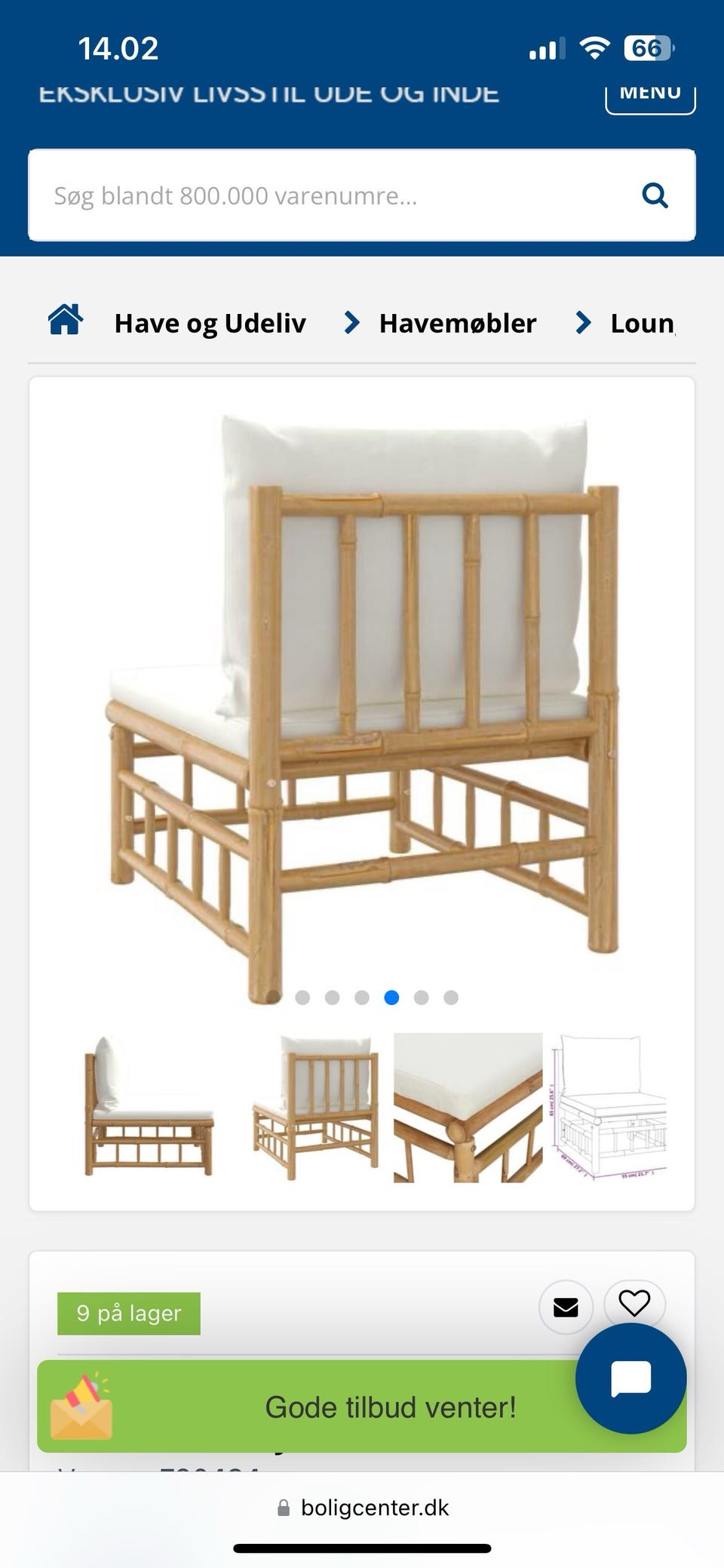Tap the search field for varenumre
Screen dimensions: 724x1568
tap(332, 195)
